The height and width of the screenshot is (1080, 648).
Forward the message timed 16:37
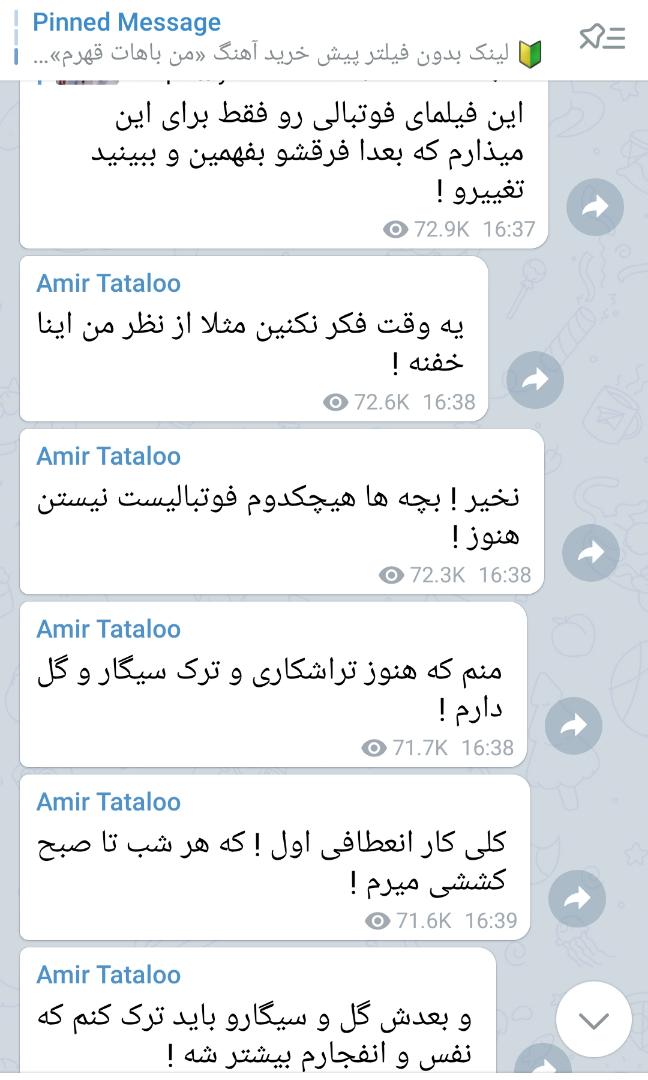click(595, 207)
